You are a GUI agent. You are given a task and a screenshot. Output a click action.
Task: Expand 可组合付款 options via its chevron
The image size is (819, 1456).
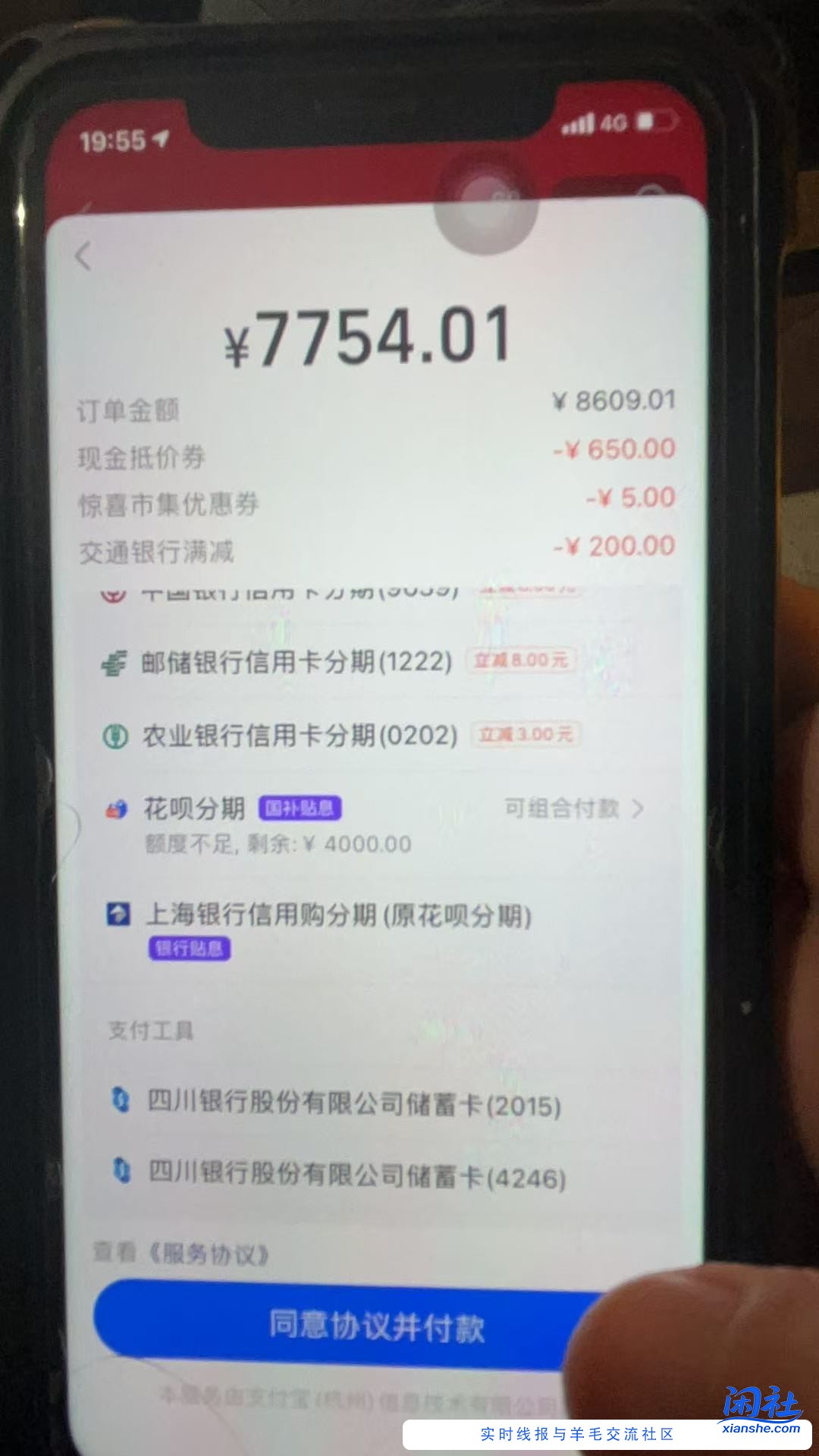click(x=639, y=809)
